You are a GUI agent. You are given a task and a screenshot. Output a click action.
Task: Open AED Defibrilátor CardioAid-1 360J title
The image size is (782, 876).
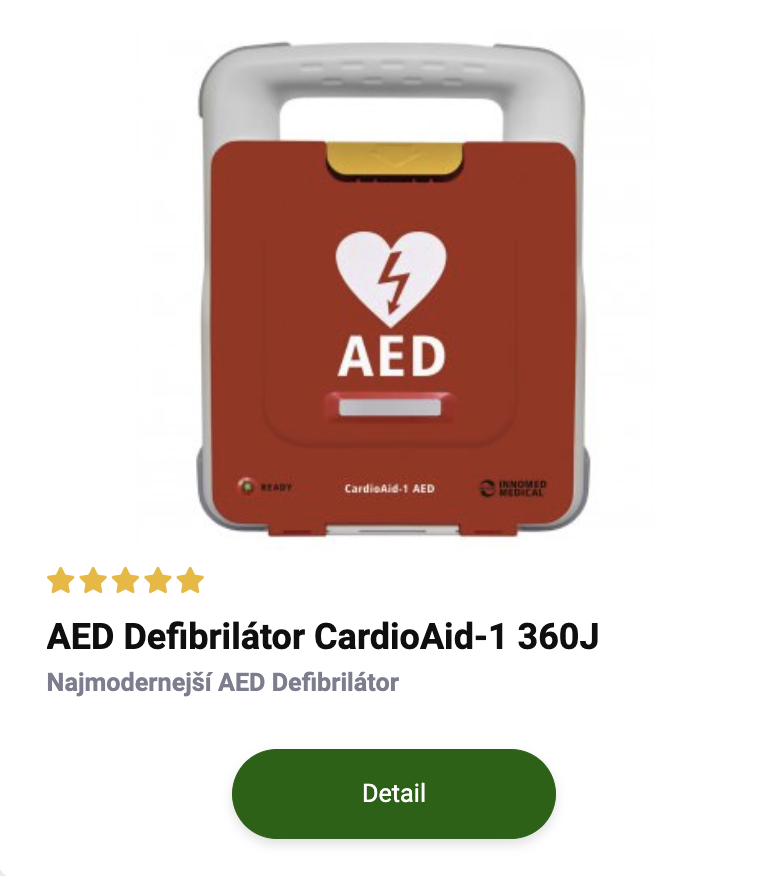pos(323,636)
